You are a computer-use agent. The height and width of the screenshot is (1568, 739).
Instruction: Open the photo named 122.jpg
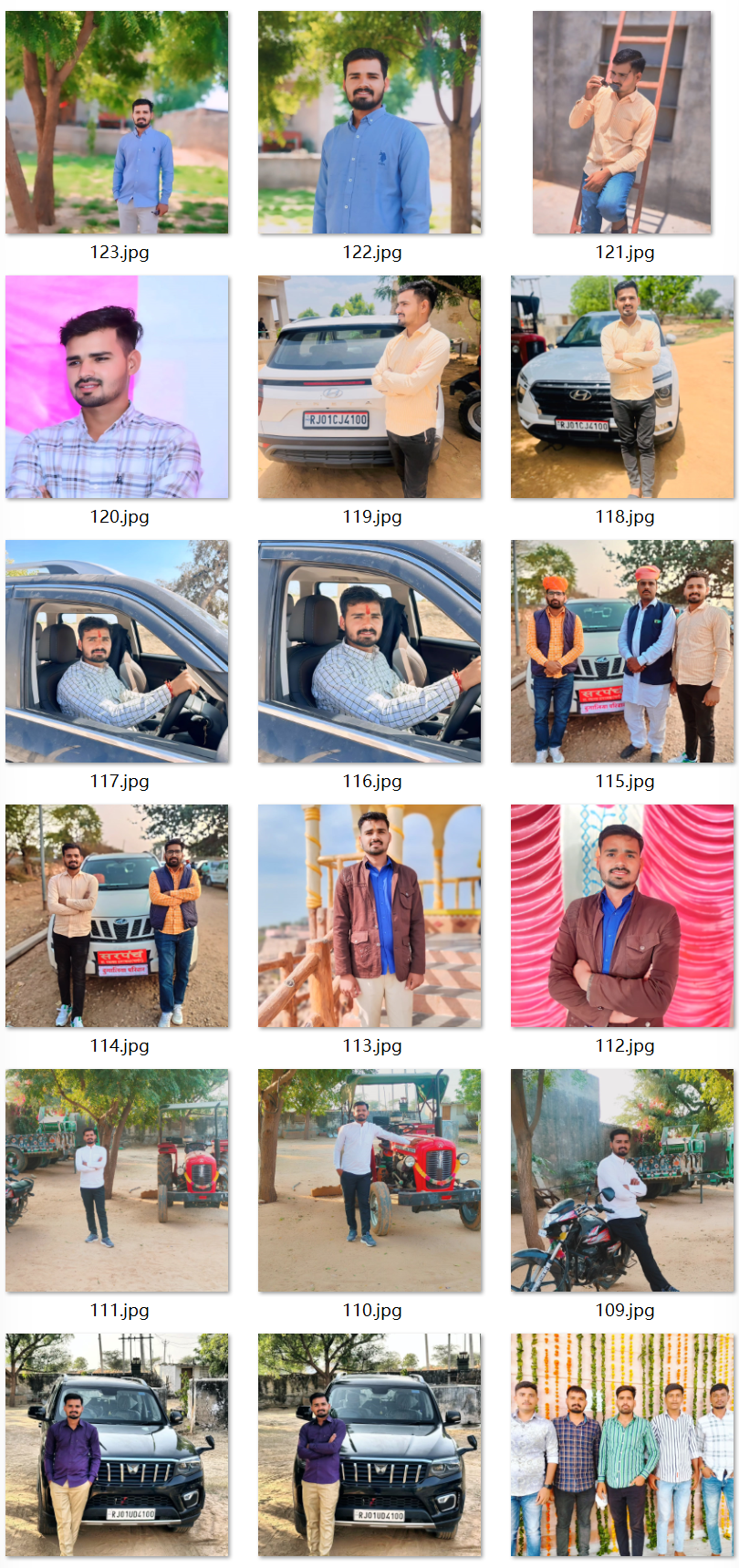[x=369, y=122]
